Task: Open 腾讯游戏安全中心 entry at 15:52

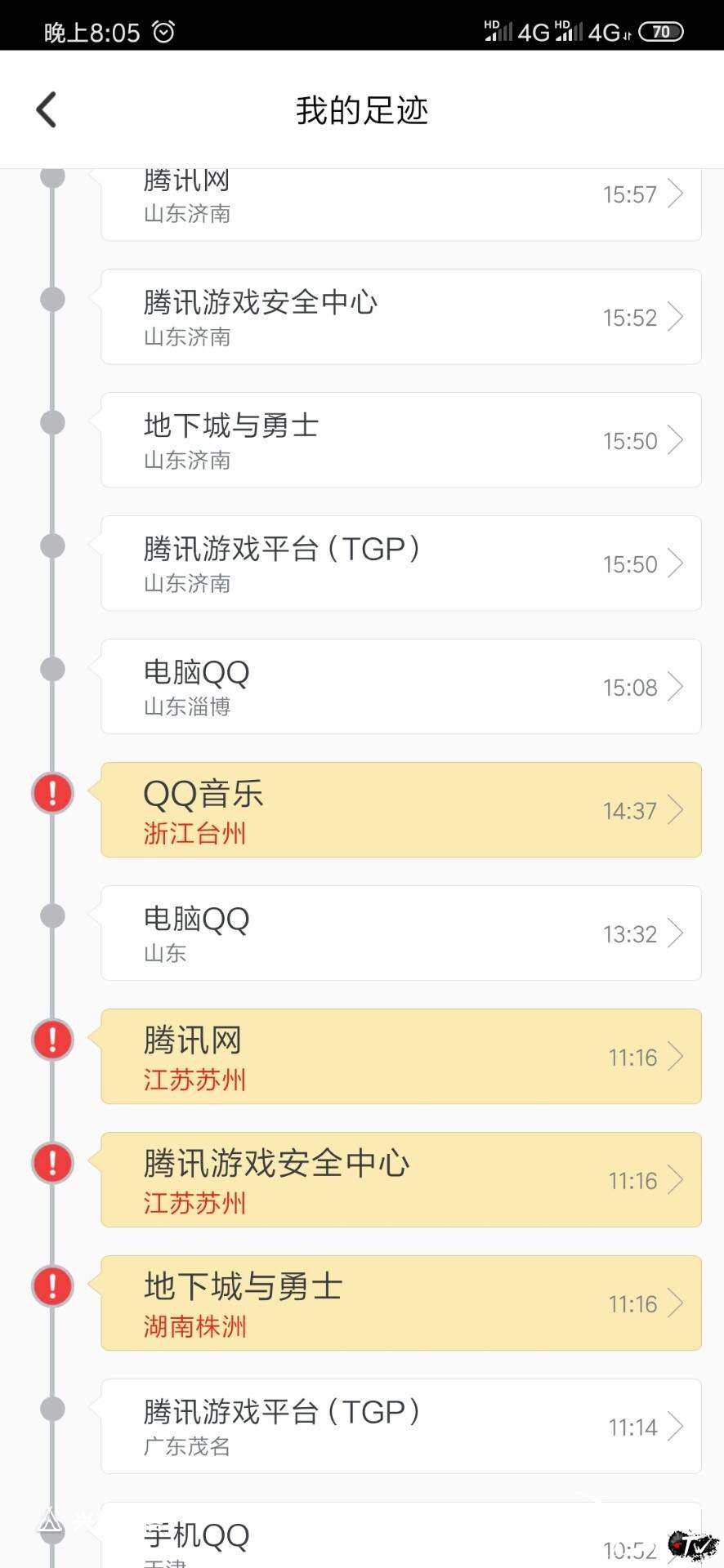Action: [x=400, y=317]
